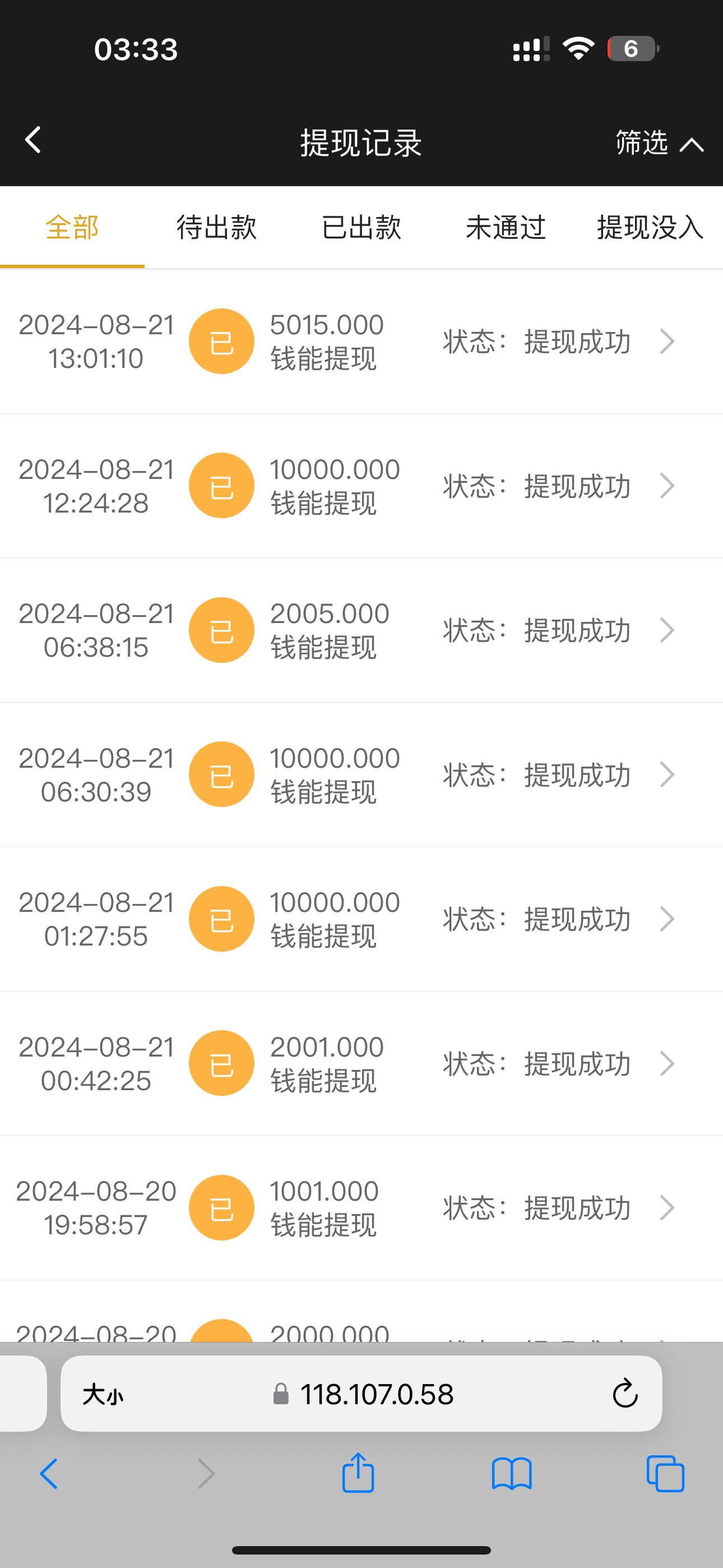
Task: View the 10000.000 withdrawal at 06:30:39
Action: click(361, 774)
